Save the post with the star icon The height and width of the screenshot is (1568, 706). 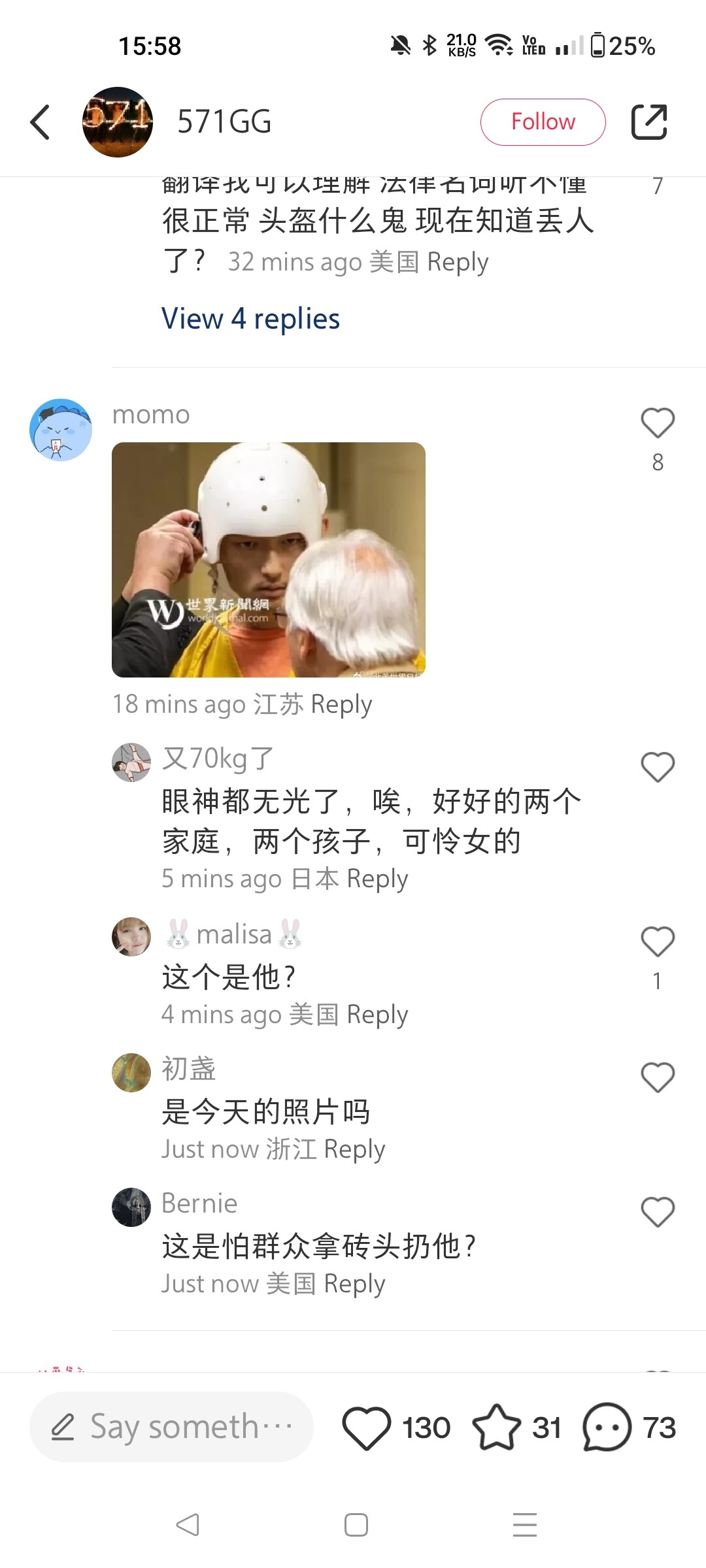(496, 1428)
